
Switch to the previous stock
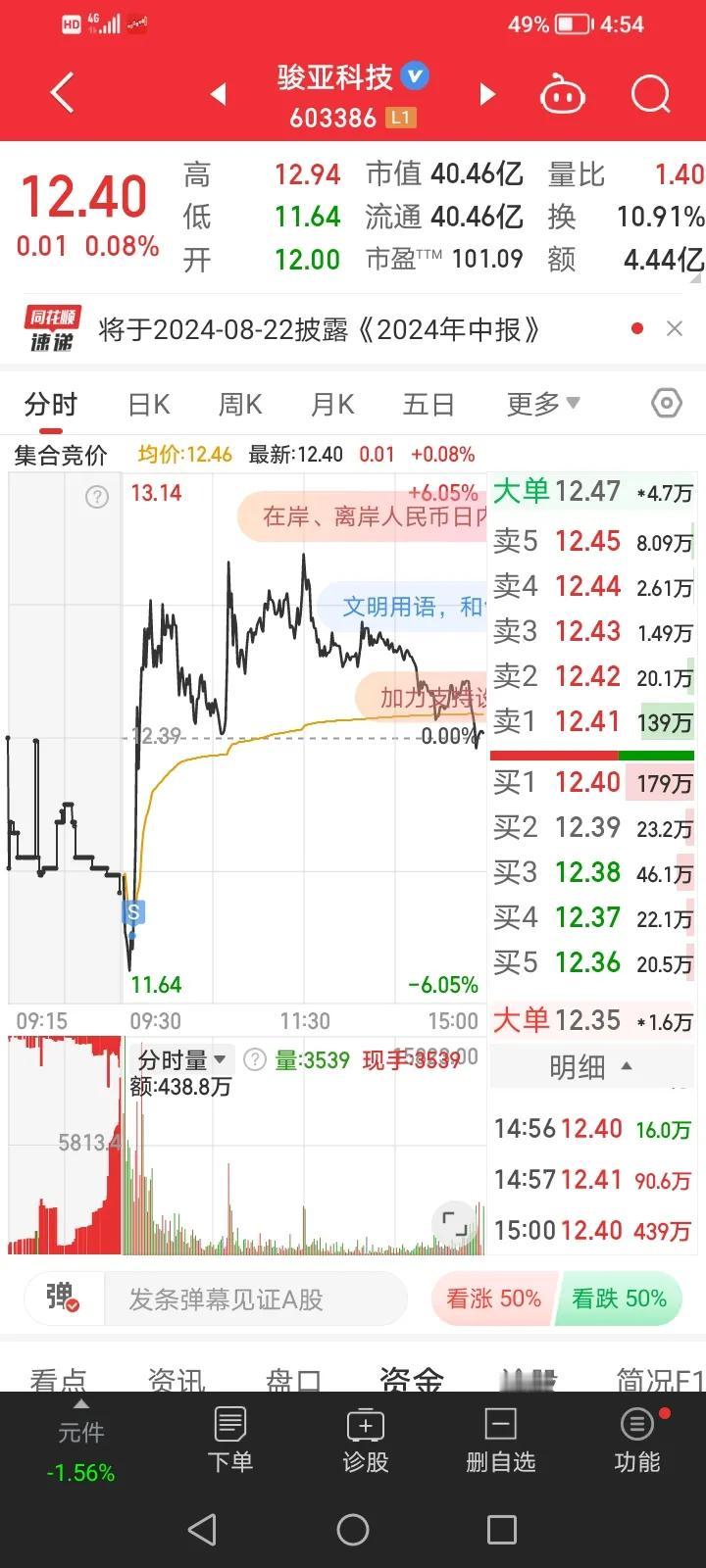[x=219, y=94]
